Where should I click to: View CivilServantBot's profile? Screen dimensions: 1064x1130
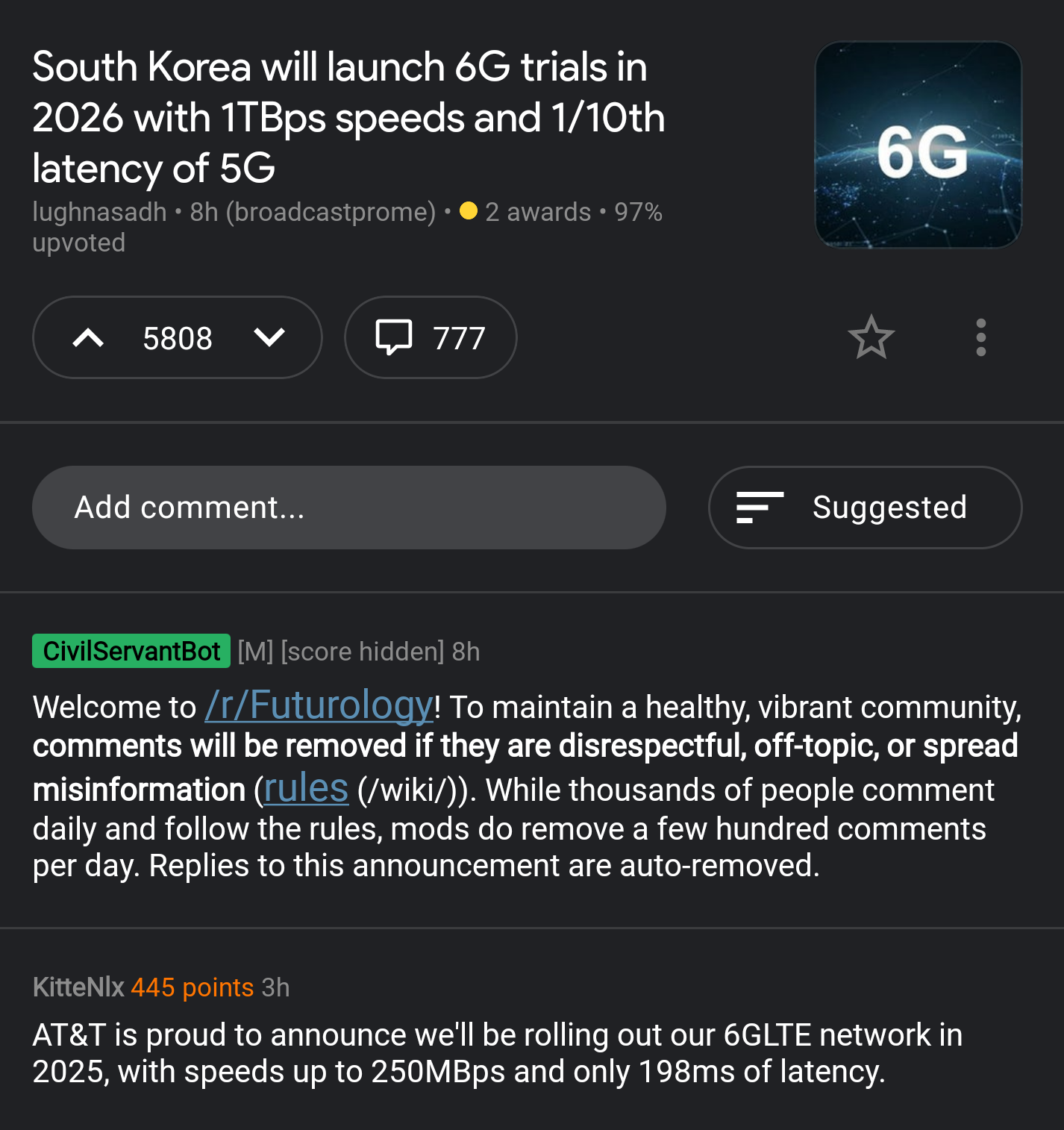point(131,651)
